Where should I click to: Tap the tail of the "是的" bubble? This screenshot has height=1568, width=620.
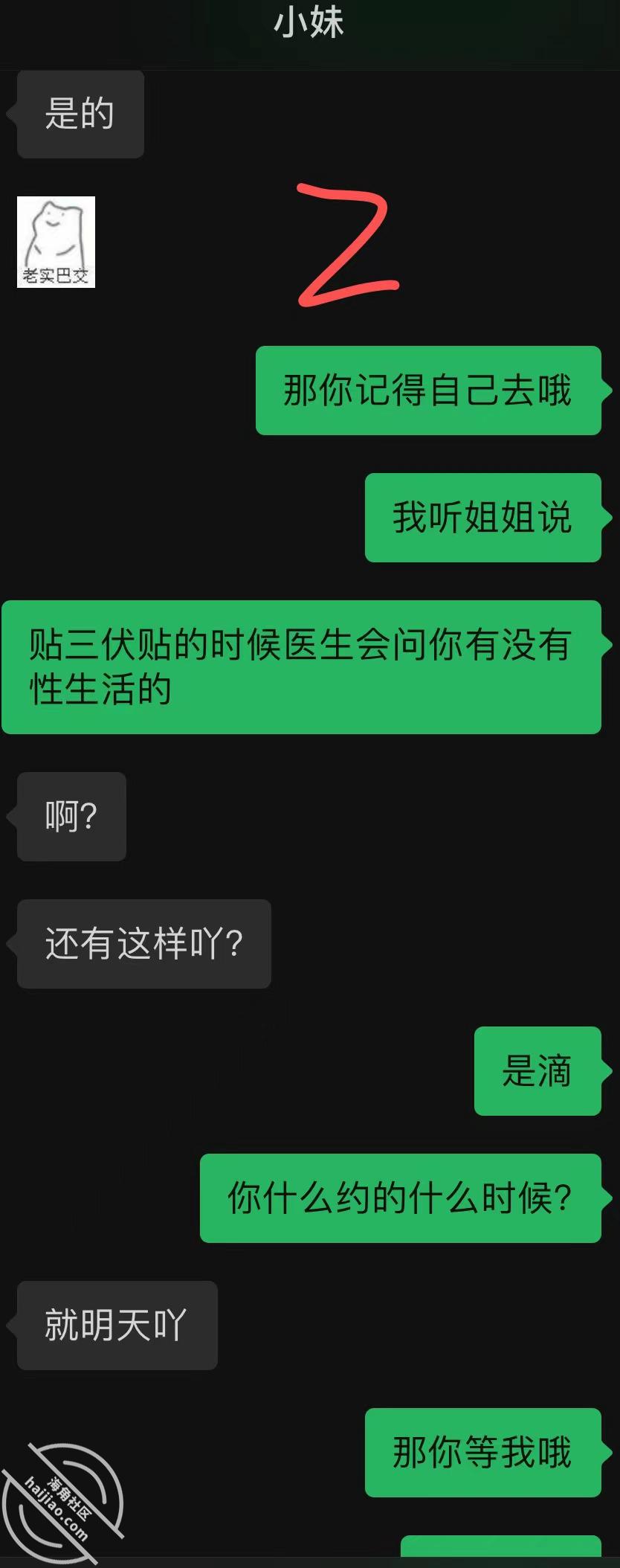(10, 112)
